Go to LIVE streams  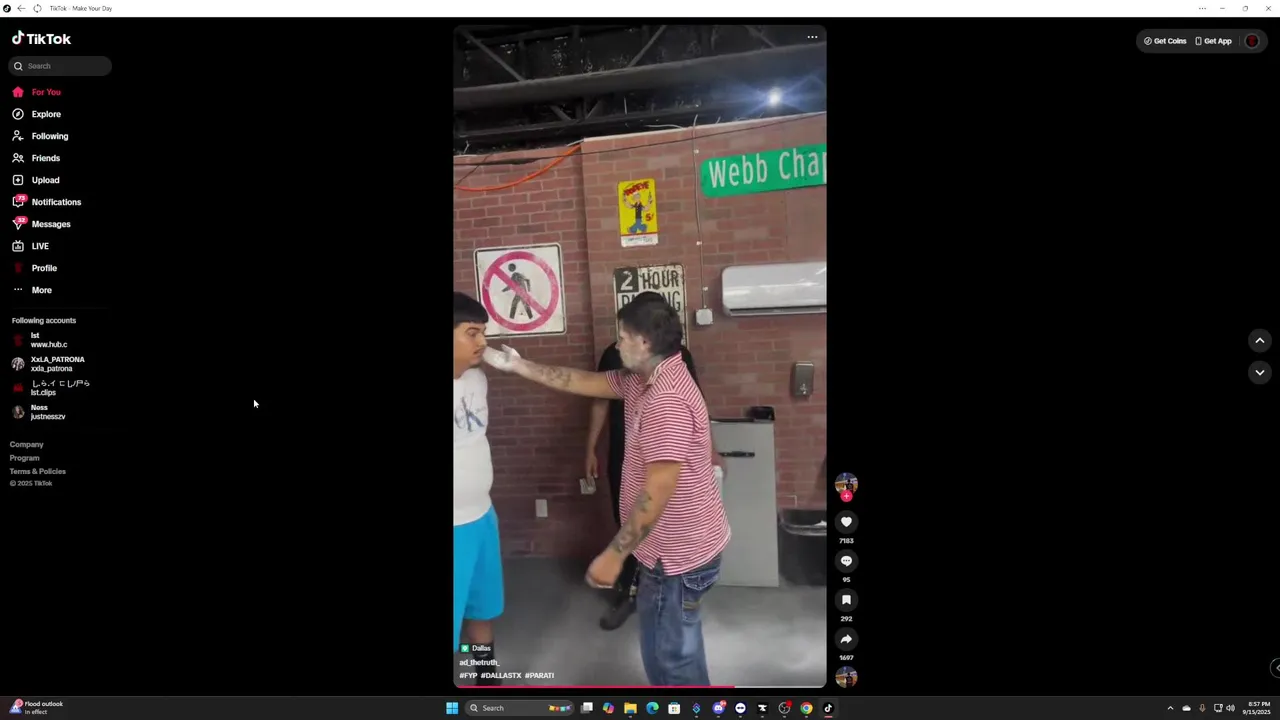tap(40, 246)
